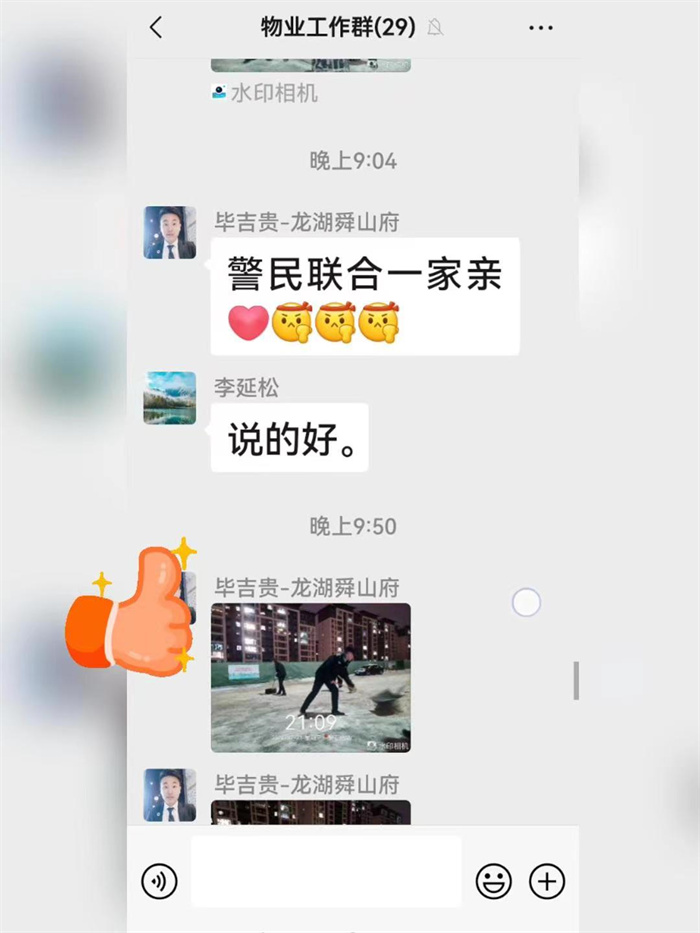Open the emoji picker

pos(493,881)
